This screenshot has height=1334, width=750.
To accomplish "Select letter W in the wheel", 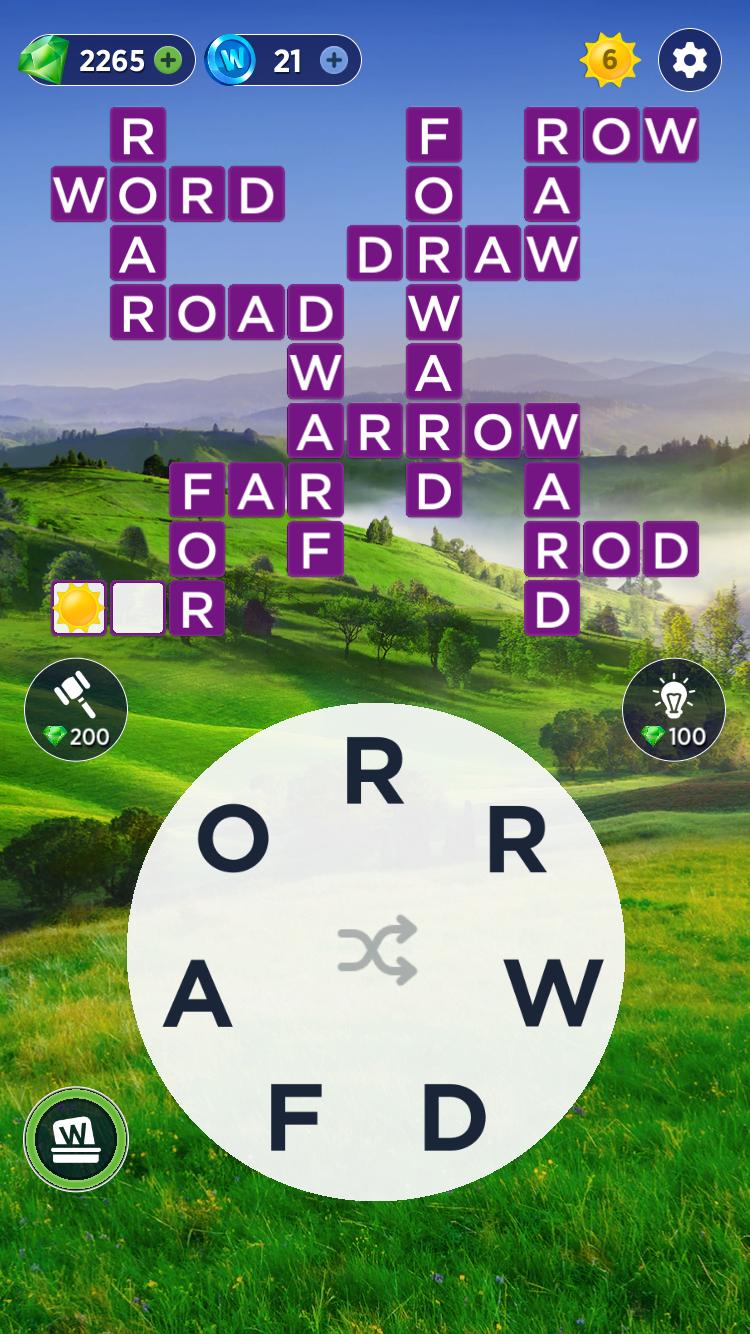I will click(x=555, y=993).
